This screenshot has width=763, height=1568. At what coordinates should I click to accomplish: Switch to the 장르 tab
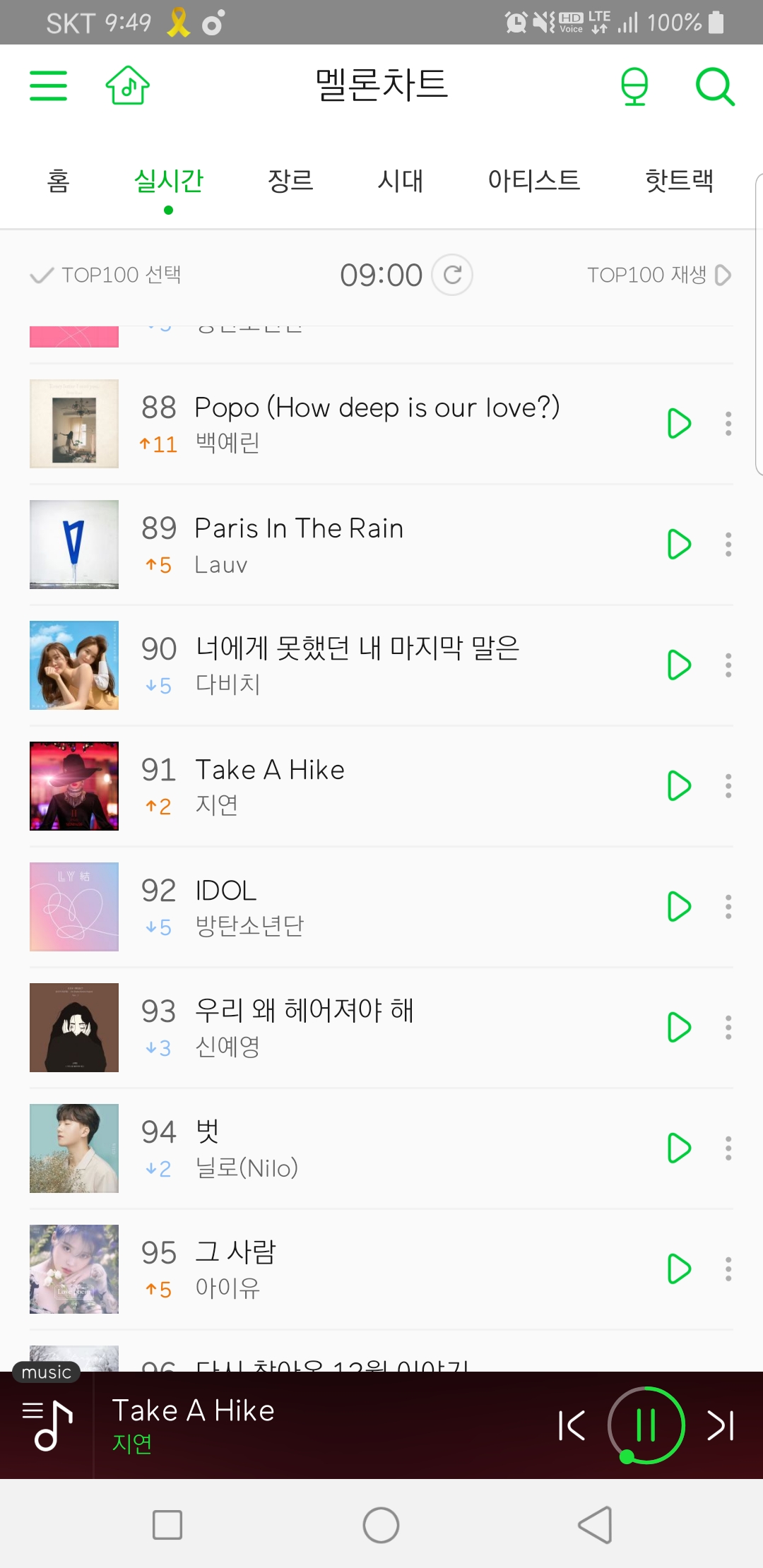(290, 181)
